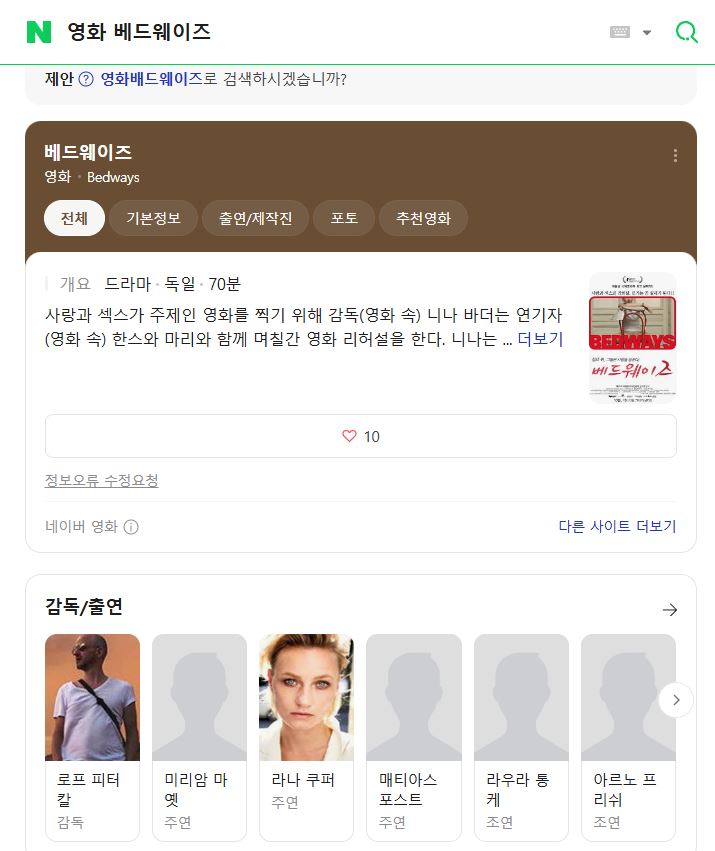This screenshot has width=715, height=851.
Task: Open 다른 사이트 더보기 link
Action: pyautogui.click(x=617, y=526)
